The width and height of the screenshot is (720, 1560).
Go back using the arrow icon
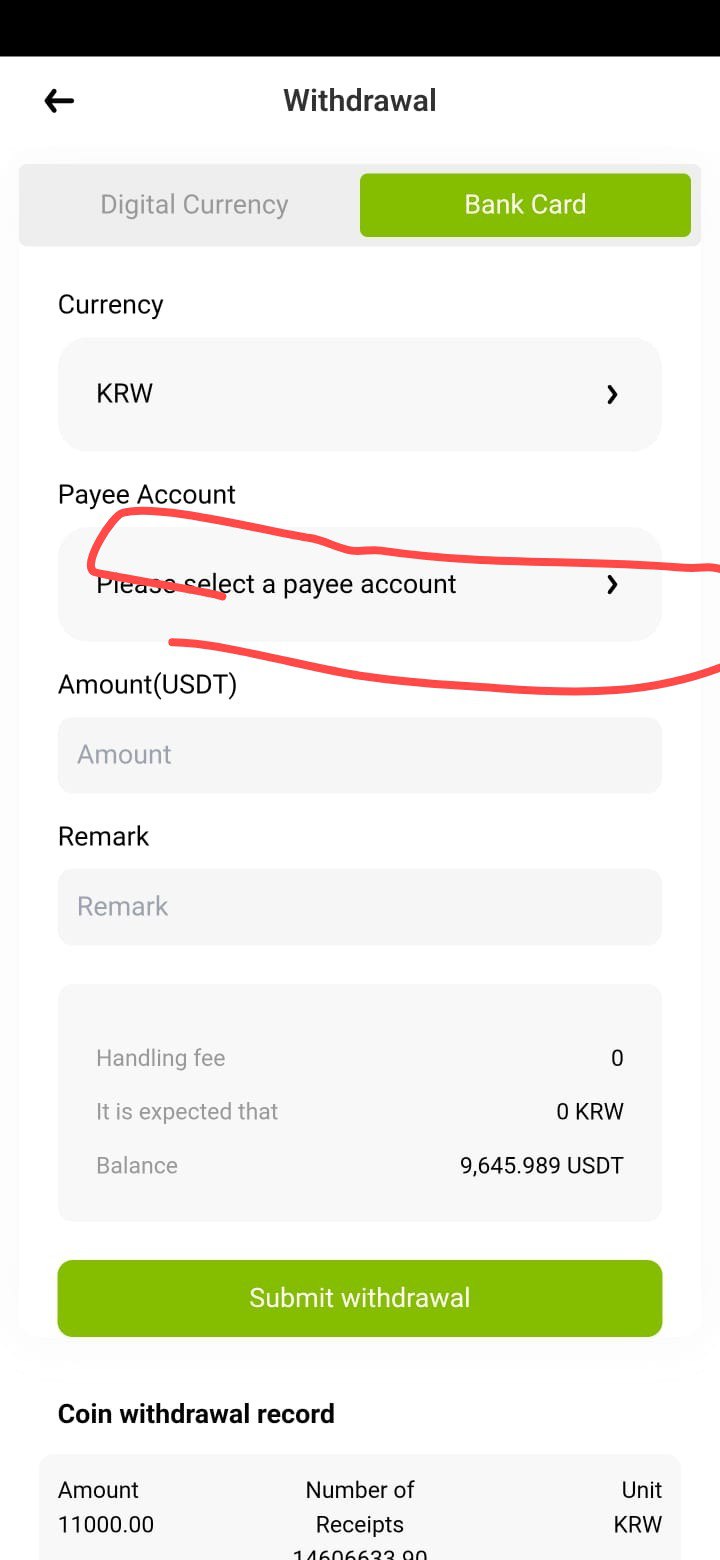point(59,100)
